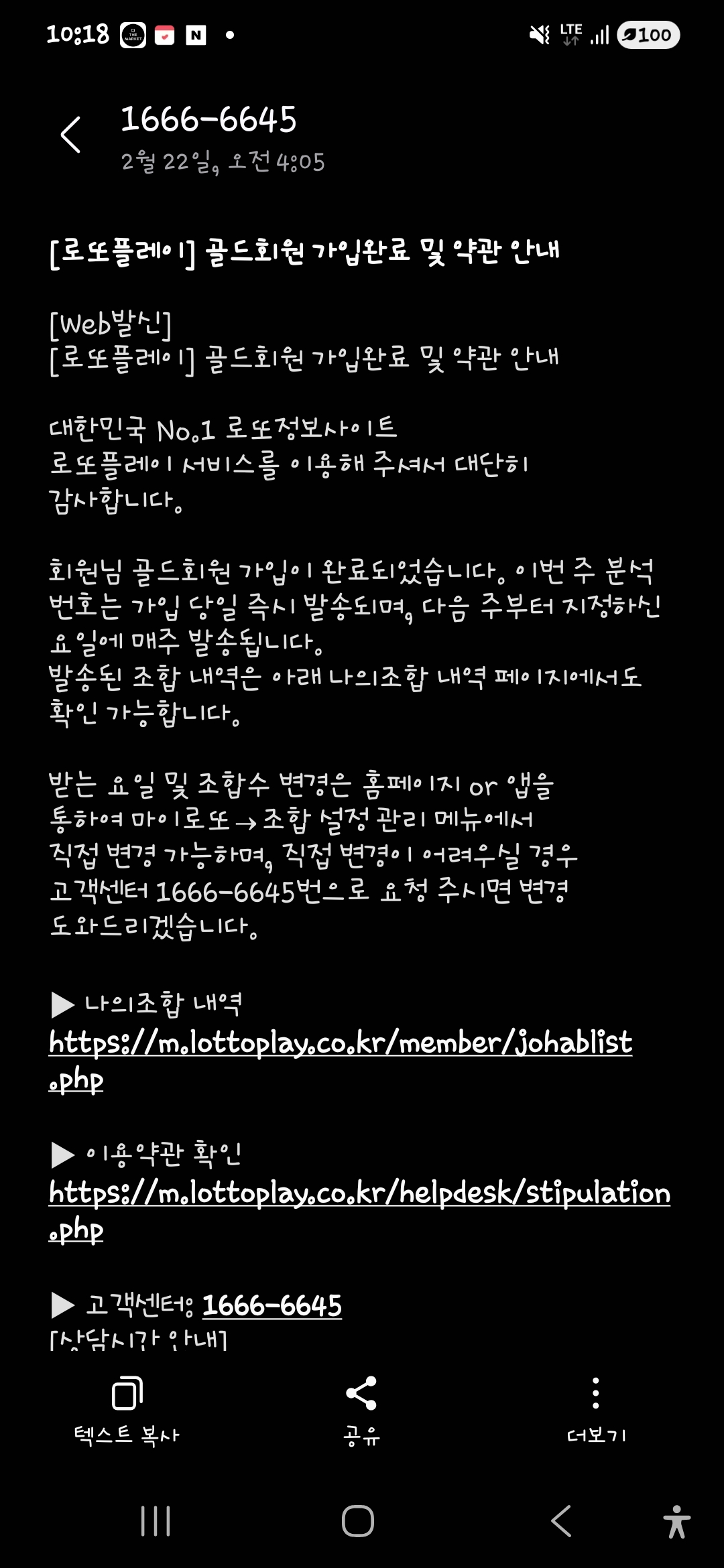Open the stipulation.php terms of use link
Image resolution: width=724 pixels, height=1568 pixels.
pos(359,1193)
